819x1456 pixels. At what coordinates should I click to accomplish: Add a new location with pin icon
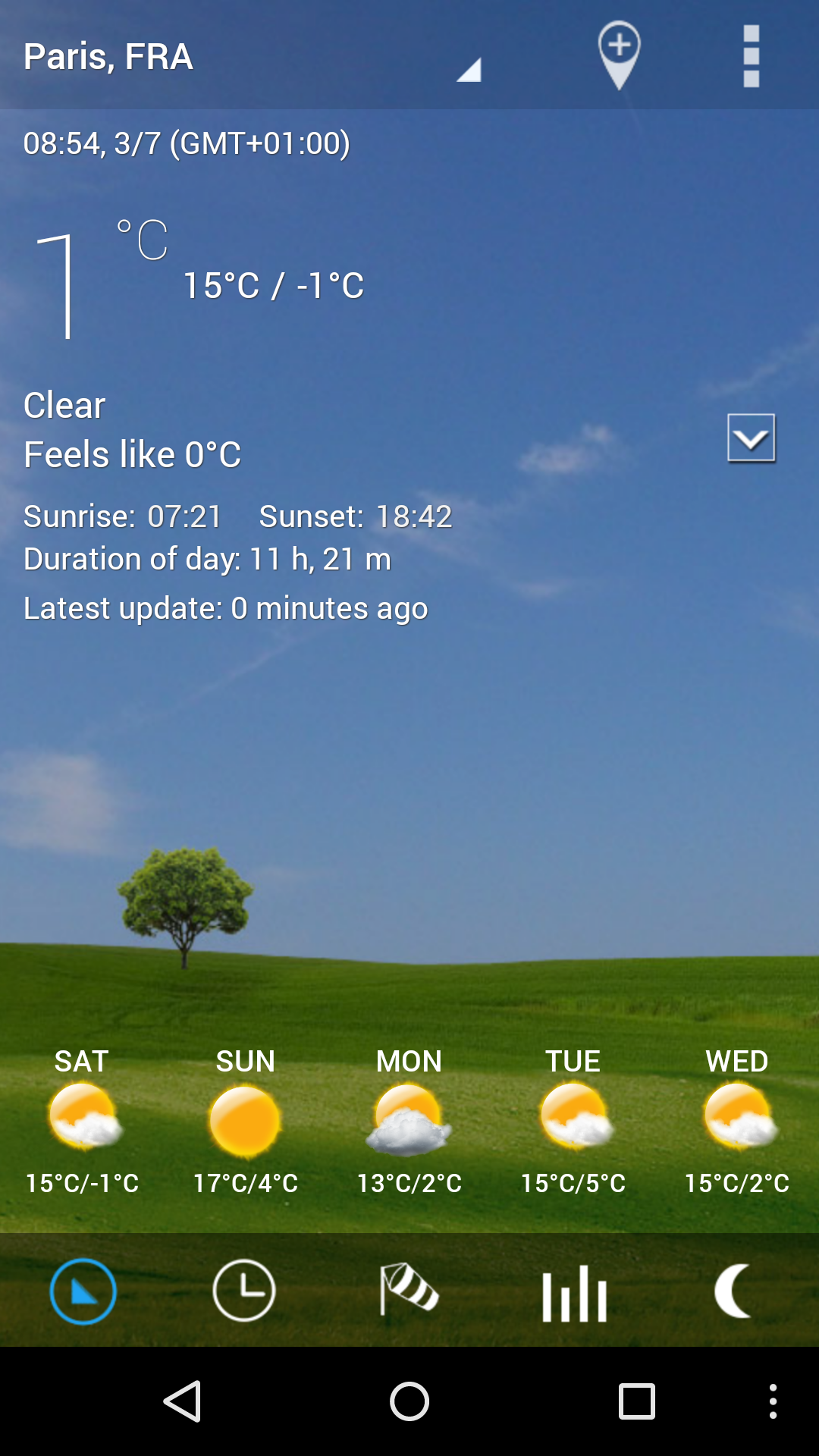point(619,55)
